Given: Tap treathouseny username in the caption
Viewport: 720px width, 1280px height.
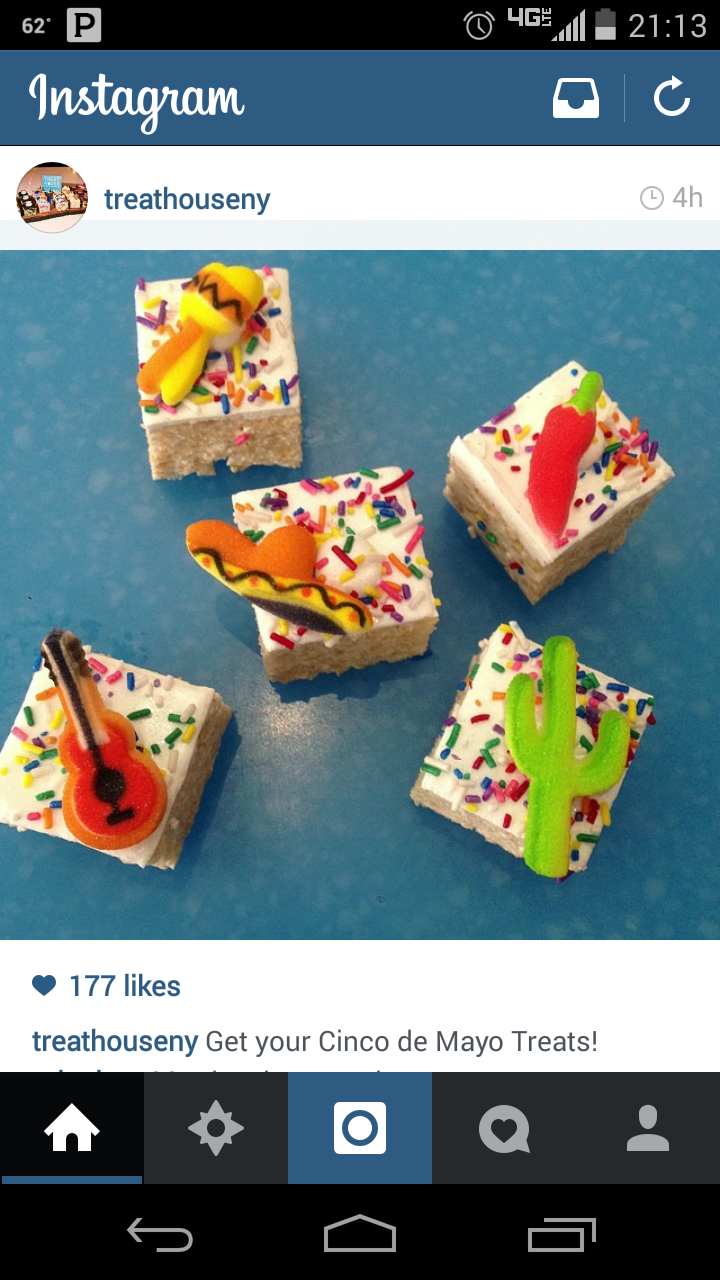Looking at the screenshot, I should 115,1042.
